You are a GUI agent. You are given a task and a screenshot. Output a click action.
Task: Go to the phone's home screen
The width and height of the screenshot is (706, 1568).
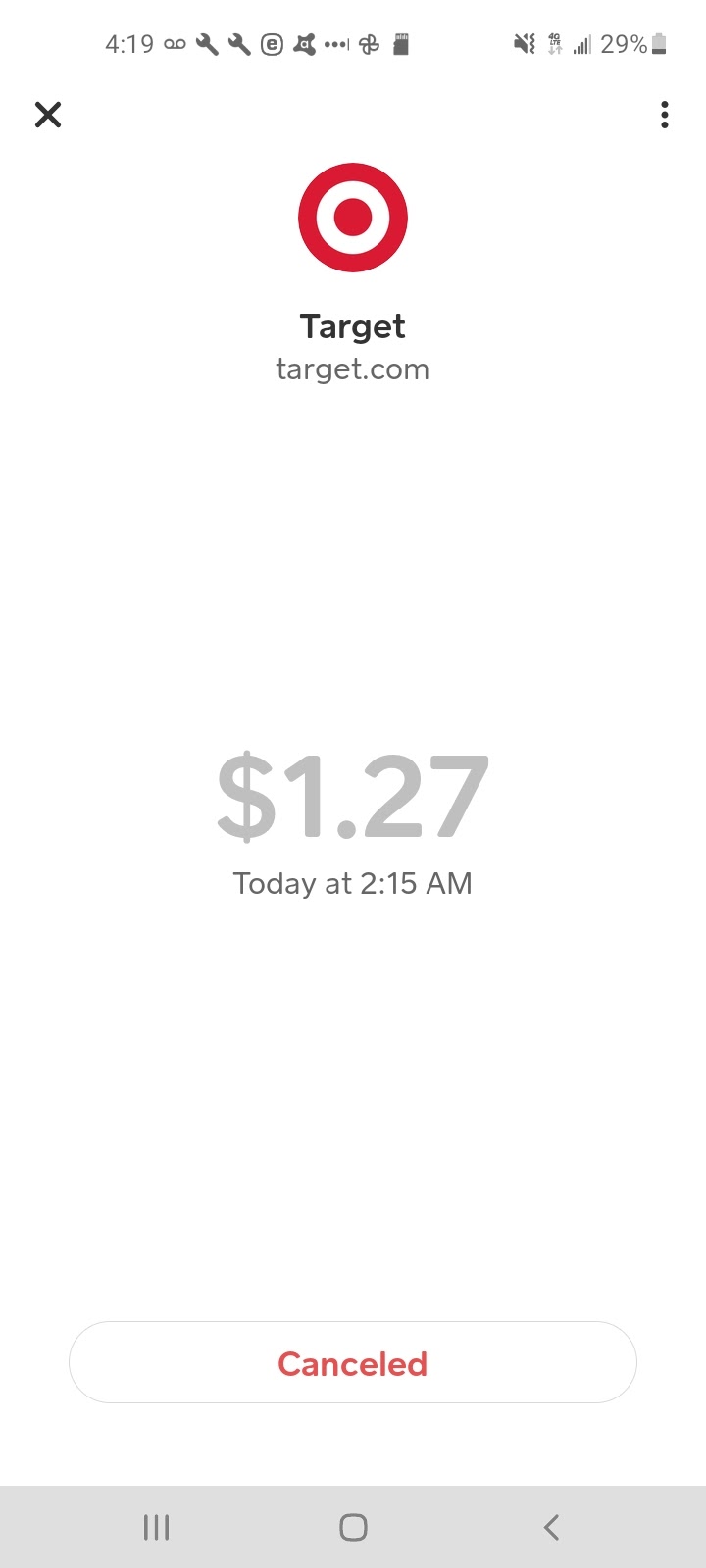[x=353, y=1527]
